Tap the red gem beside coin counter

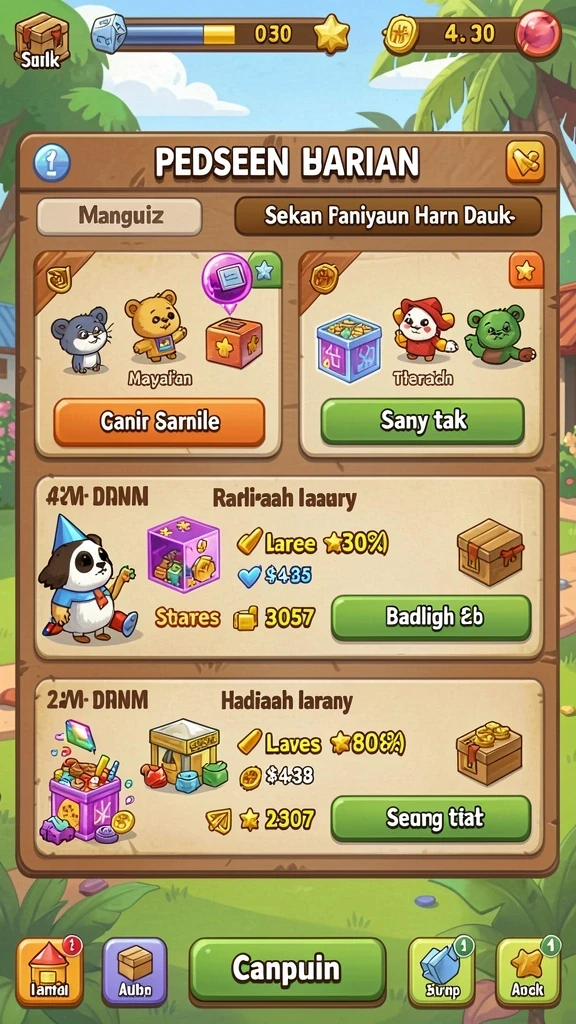click(x=538, y=34)
